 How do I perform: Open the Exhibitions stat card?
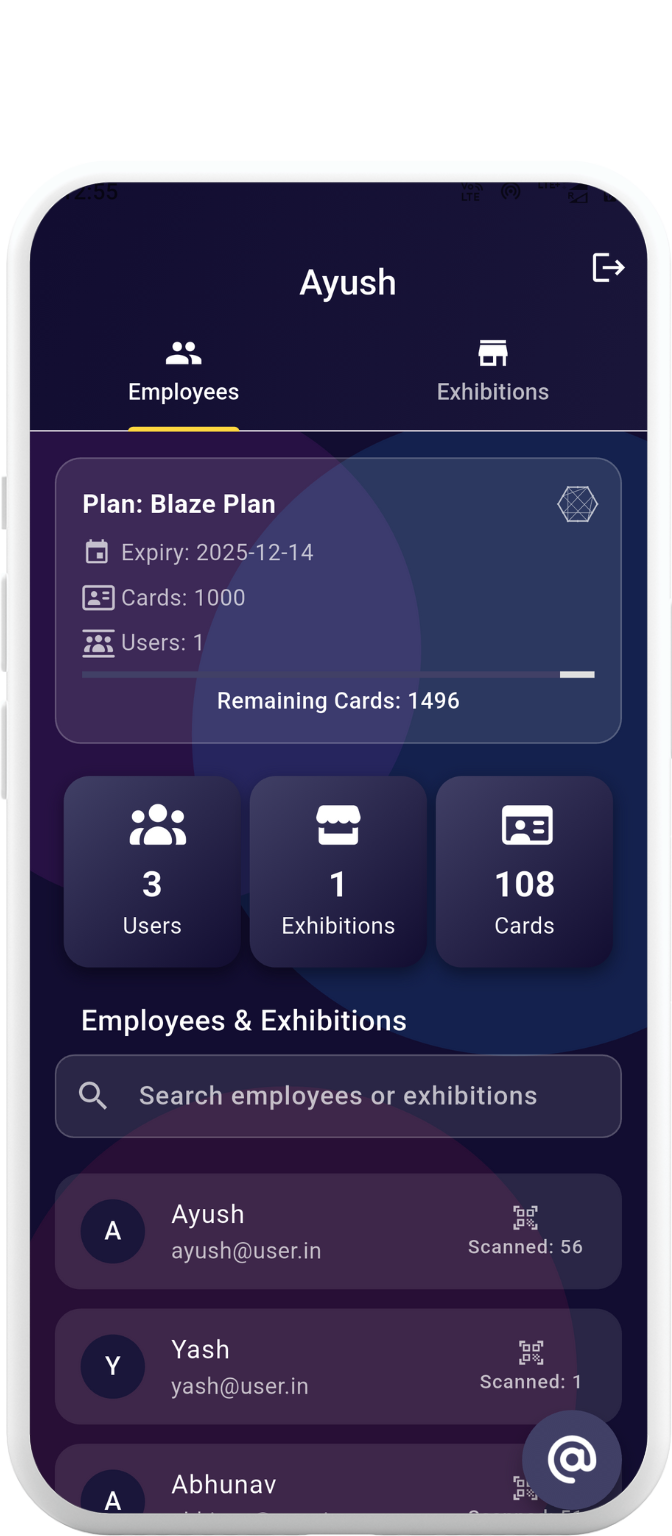tap(338, 871)
